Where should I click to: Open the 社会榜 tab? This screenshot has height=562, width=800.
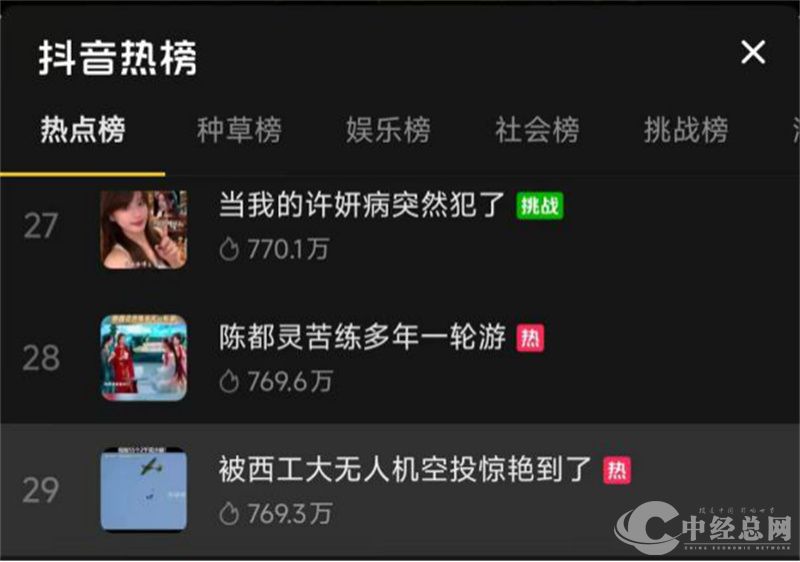click(537, 129)
